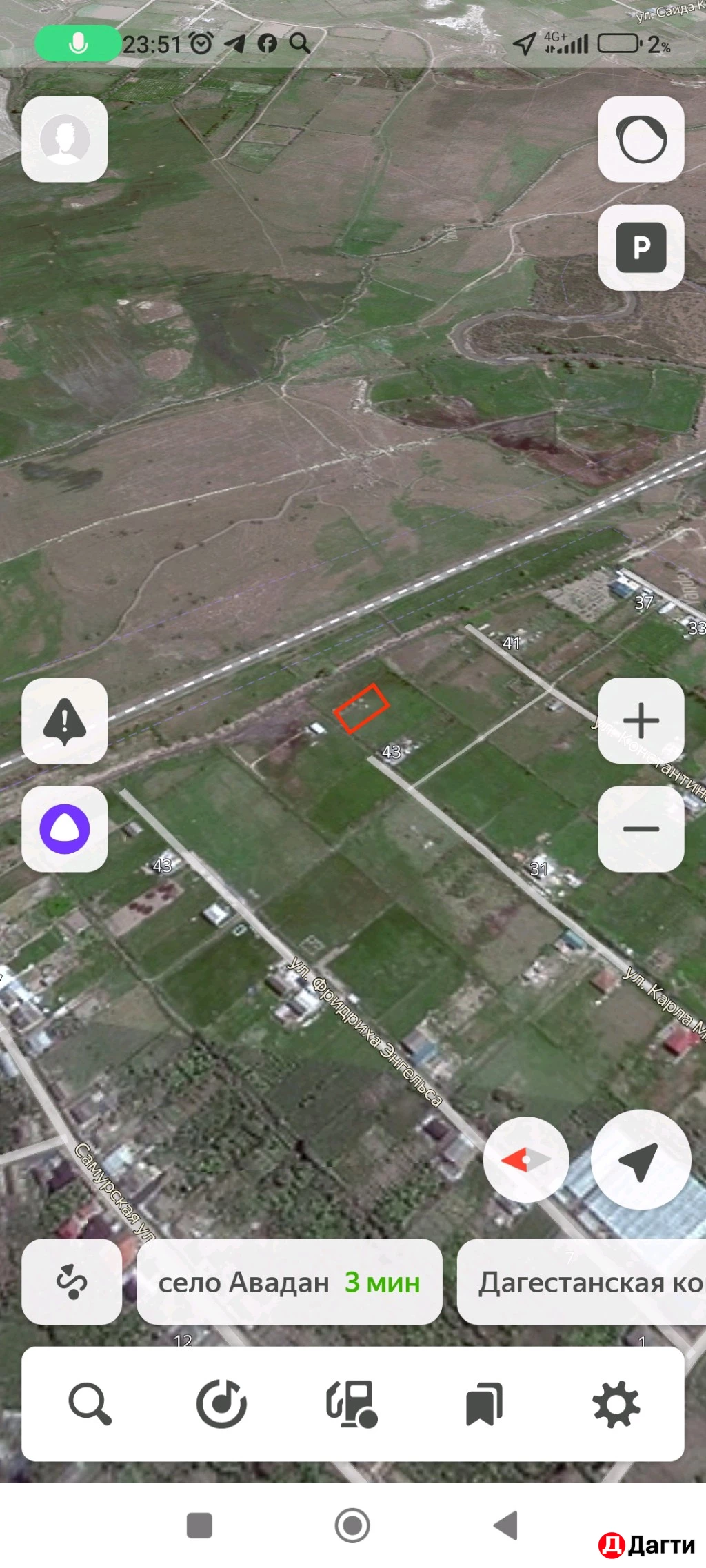Go to the system home screen
The width and height of the screenshot is (706, 1568).
tap(352, 1525)
